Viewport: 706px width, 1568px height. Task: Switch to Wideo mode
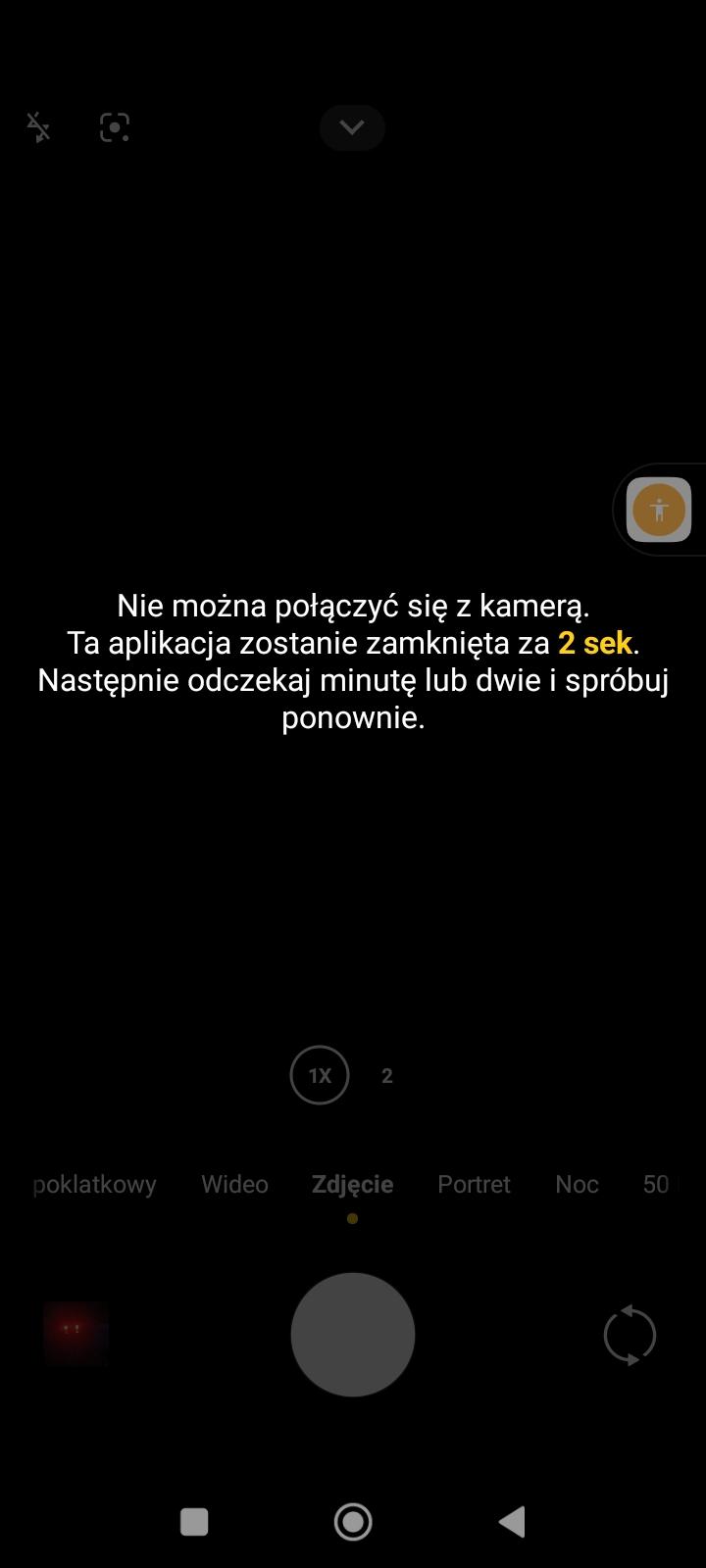234,1184
